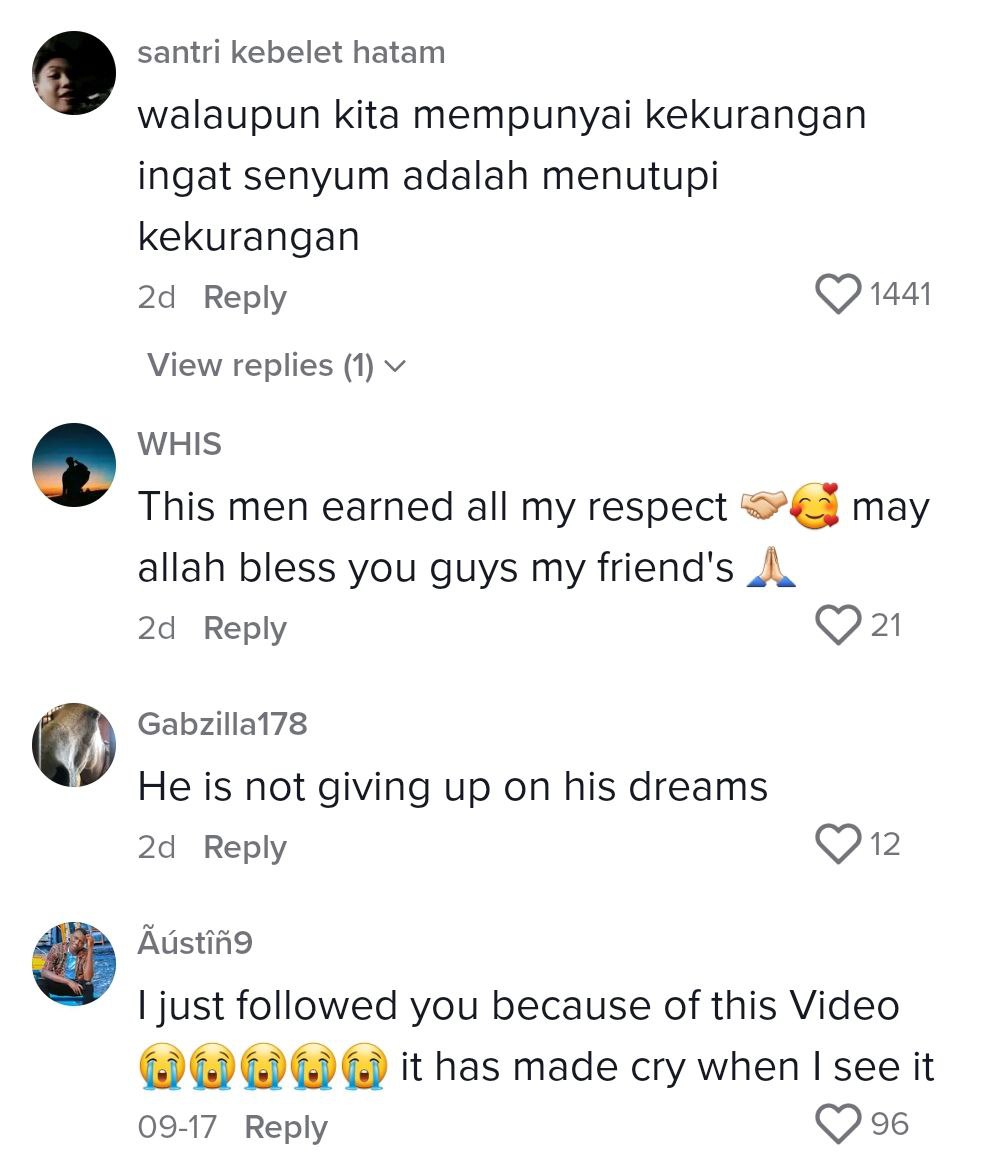984x1155 pixels.
Task: Like santri kebelet hatam's comment
Action: (x=840, y=295)
